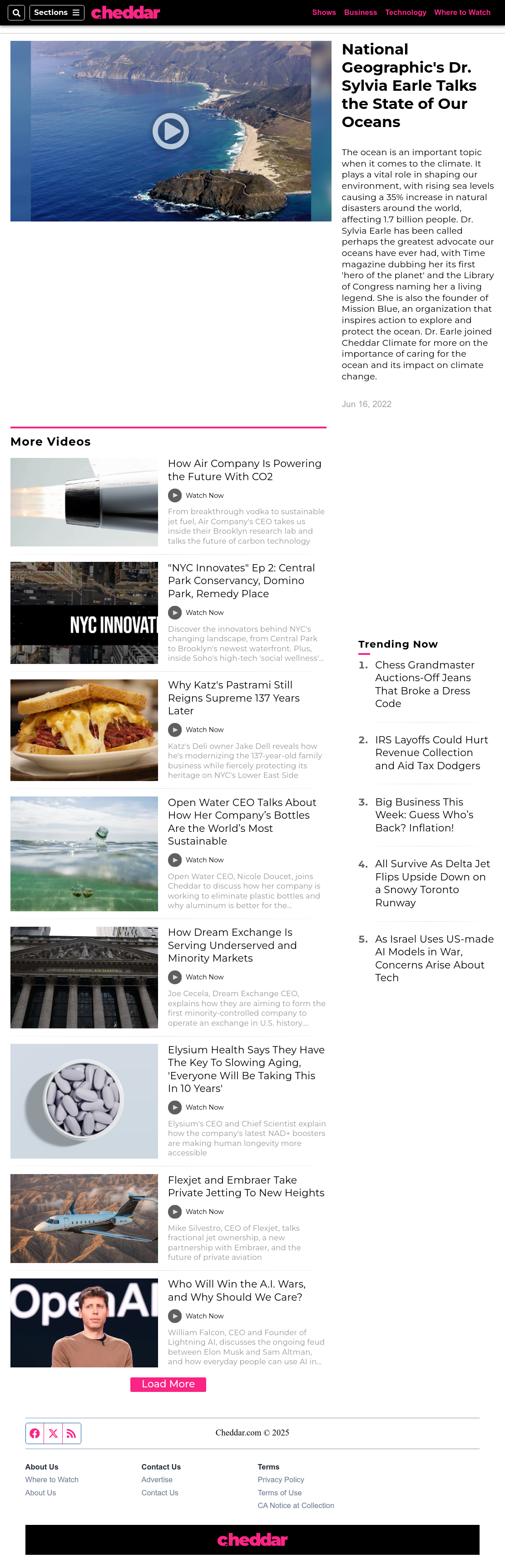Open the Privacy Policy link
The image size is (505, 1568).
pyautogui.click(x=281, y=1480)
